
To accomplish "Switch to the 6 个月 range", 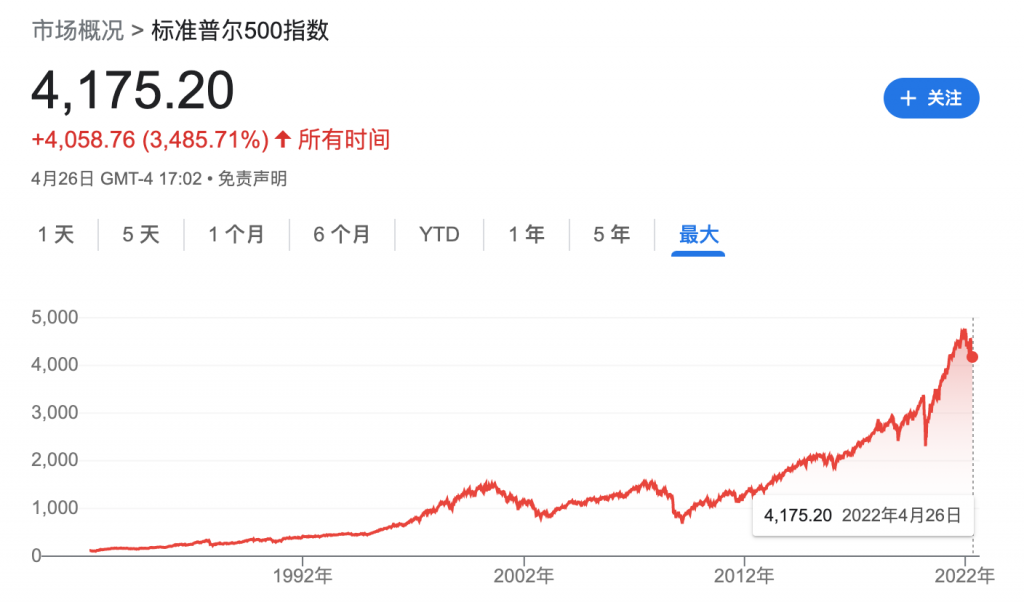I will click(x=341, y=235).
